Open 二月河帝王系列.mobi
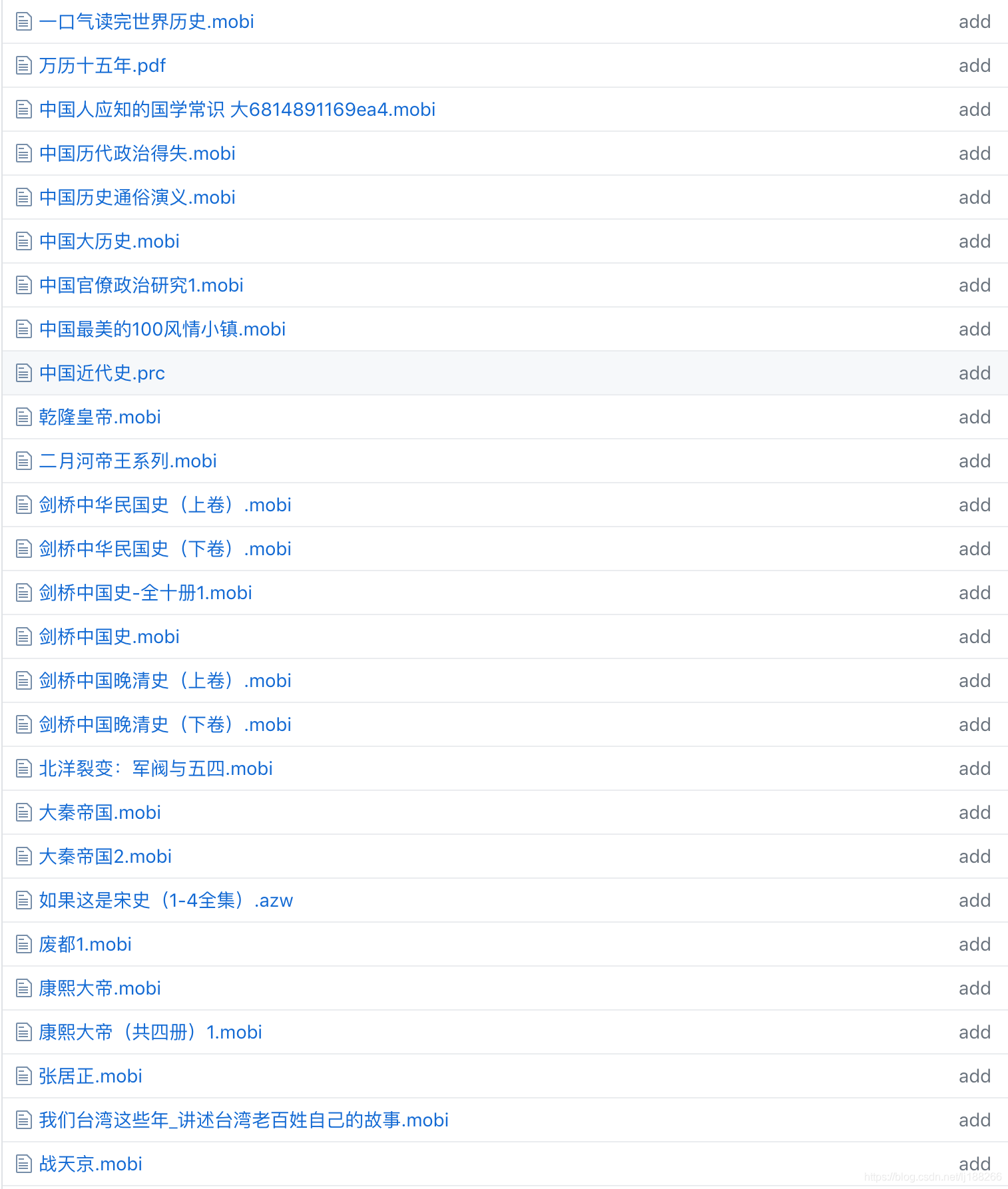Viewport: 1008px width, 1189px height. coord(128,461)
